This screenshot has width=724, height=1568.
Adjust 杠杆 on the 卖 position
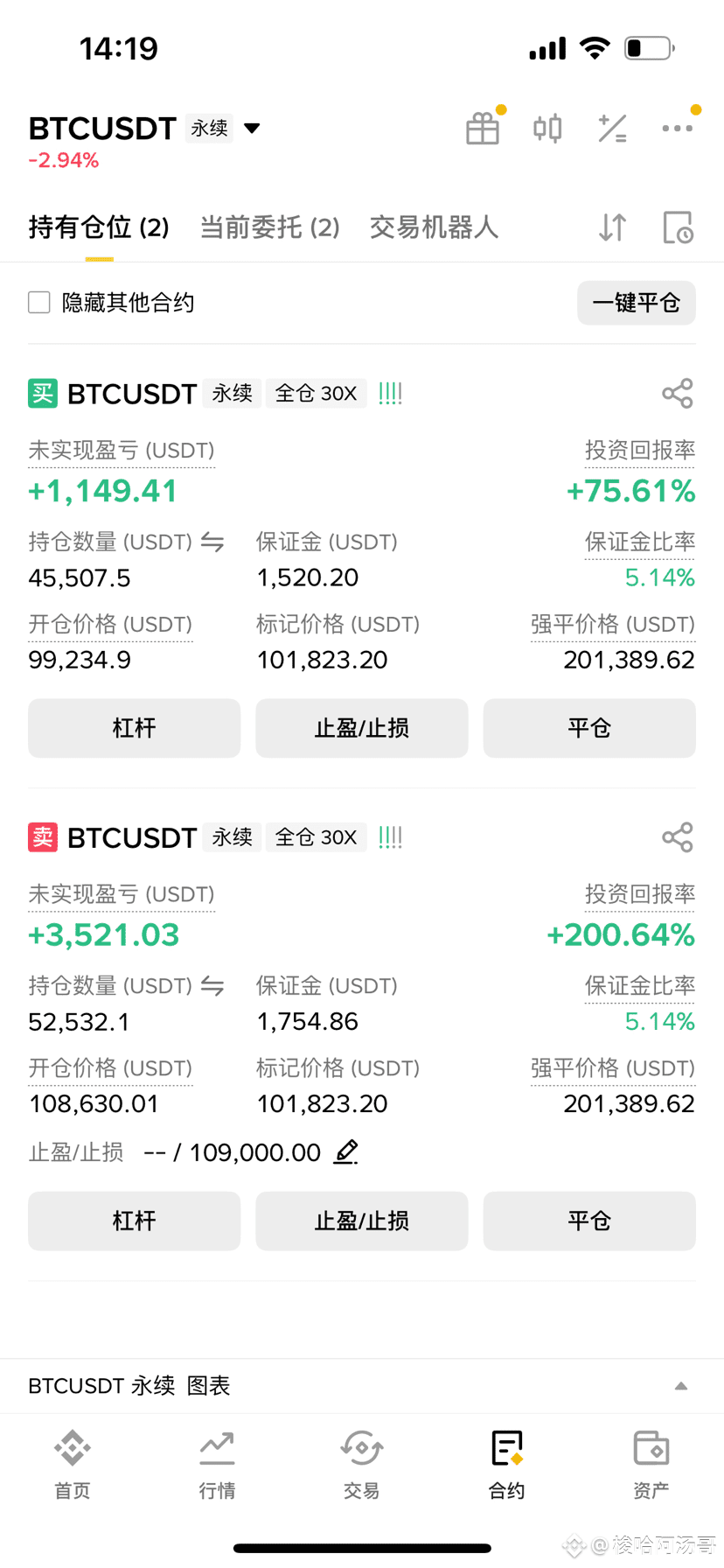tap(134, 1221)
